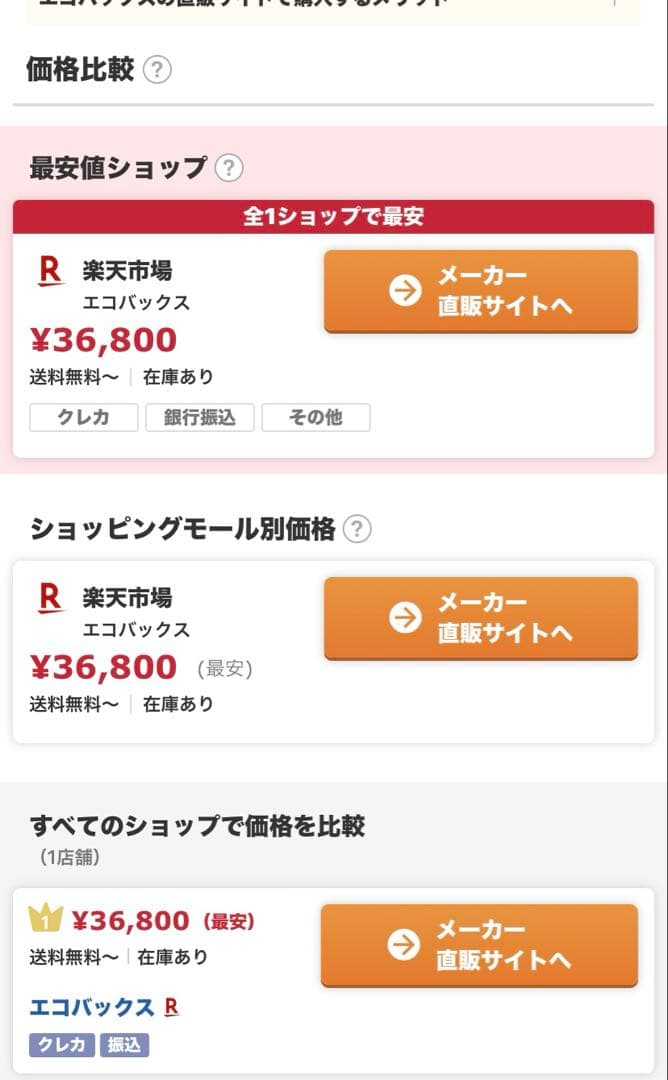
Task: Tap メーカー直販サイトへ under ショッピングモール別価格
Action: click(480, 618)
